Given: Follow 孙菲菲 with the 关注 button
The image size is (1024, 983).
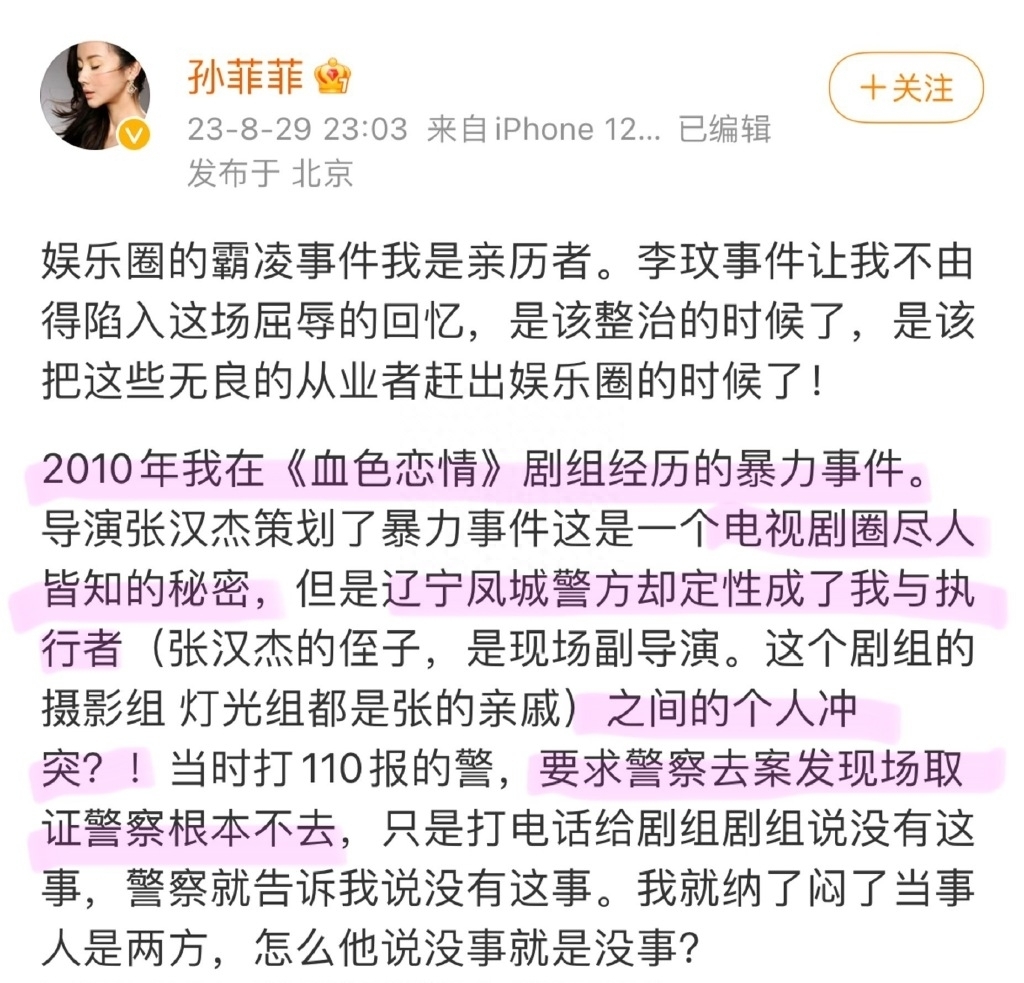Looking at the screenshot, I should [906, 88].
